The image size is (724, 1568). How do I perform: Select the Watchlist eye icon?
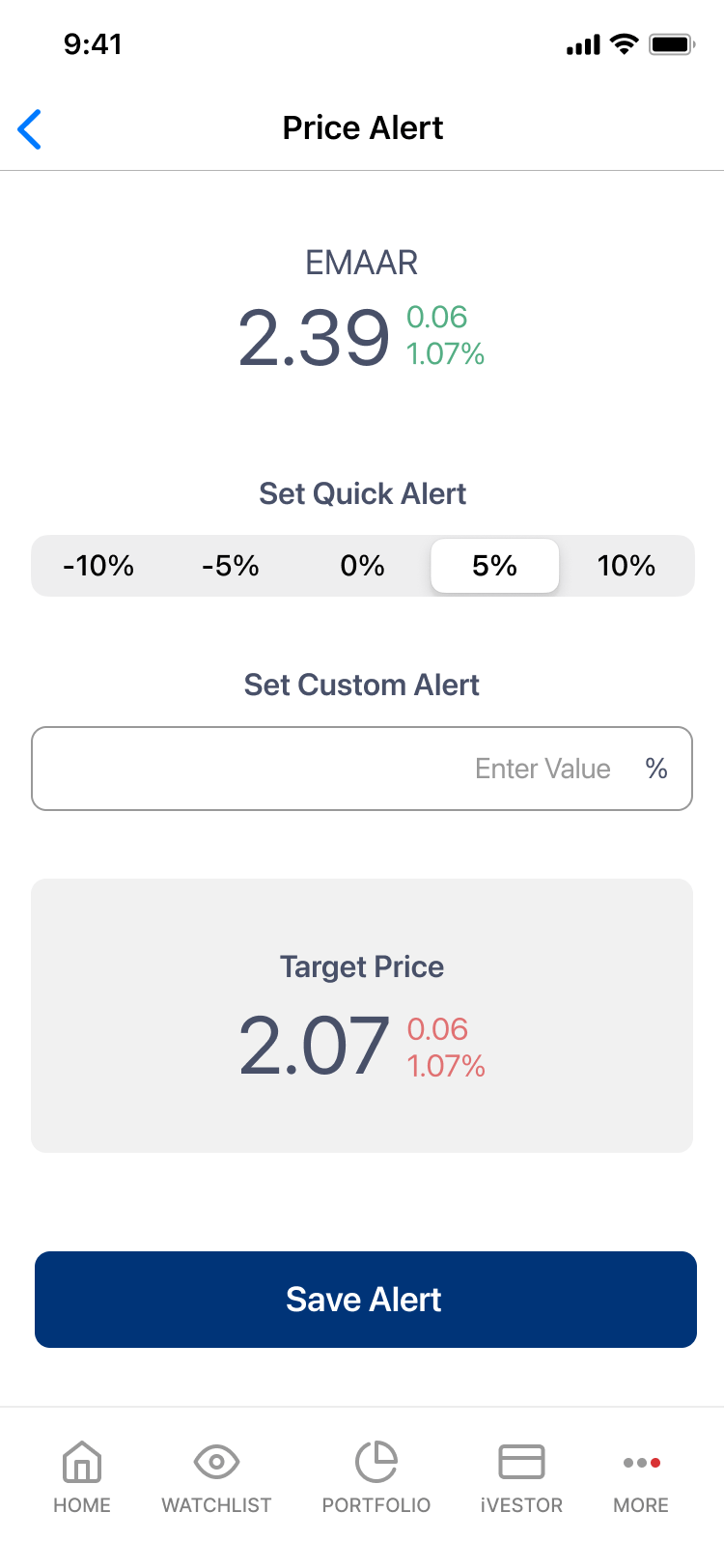(216, 1462)
